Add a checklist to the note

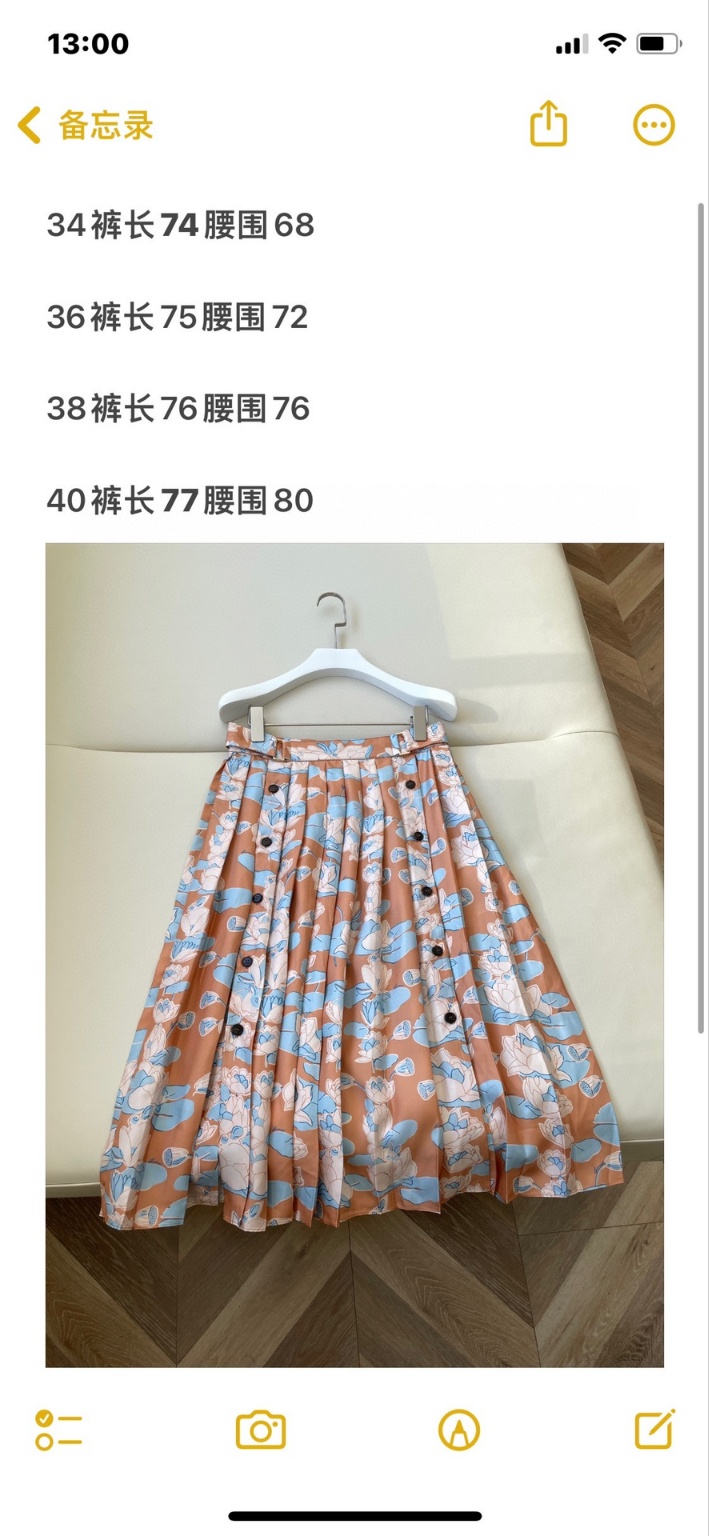[58, 1430]
